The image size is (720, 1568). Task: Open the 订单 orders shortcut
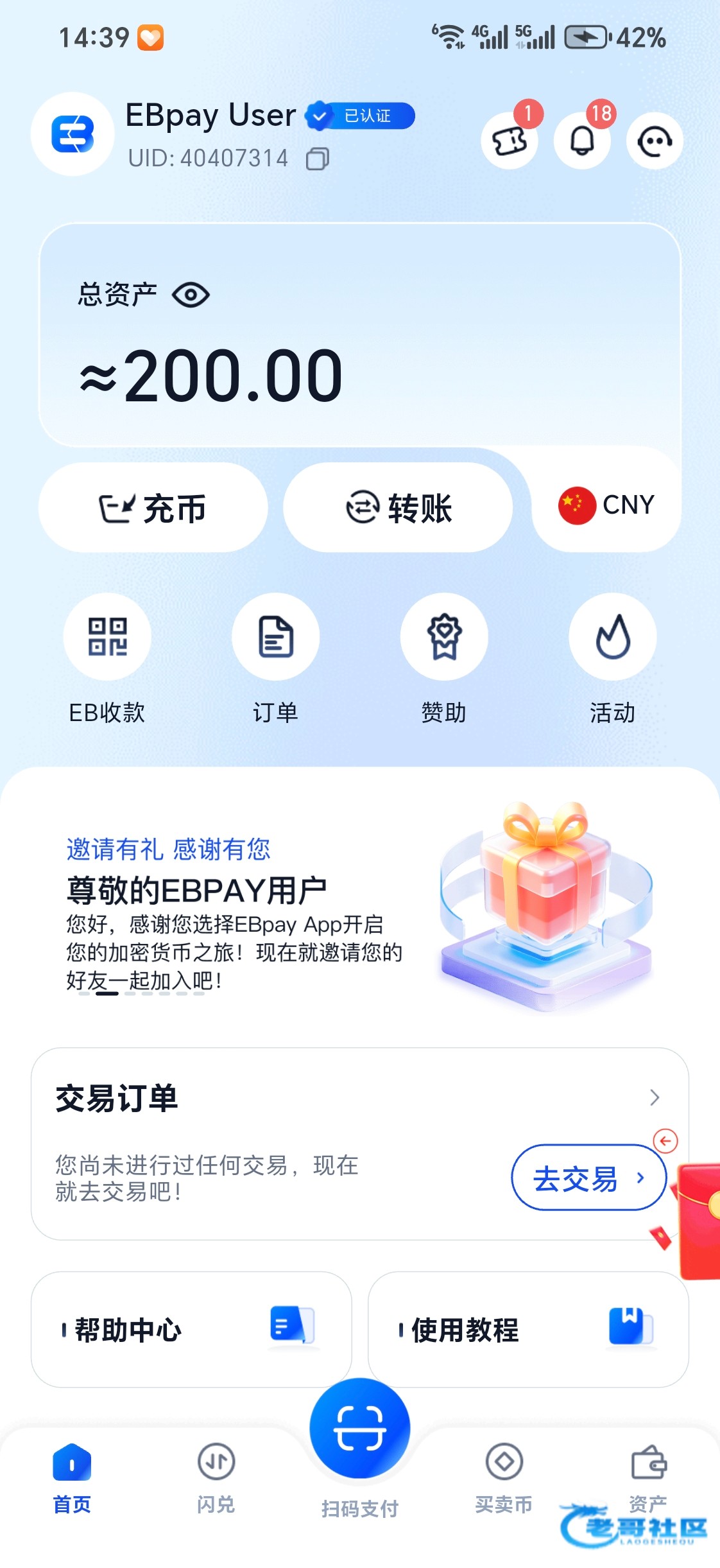coord(276,659)
